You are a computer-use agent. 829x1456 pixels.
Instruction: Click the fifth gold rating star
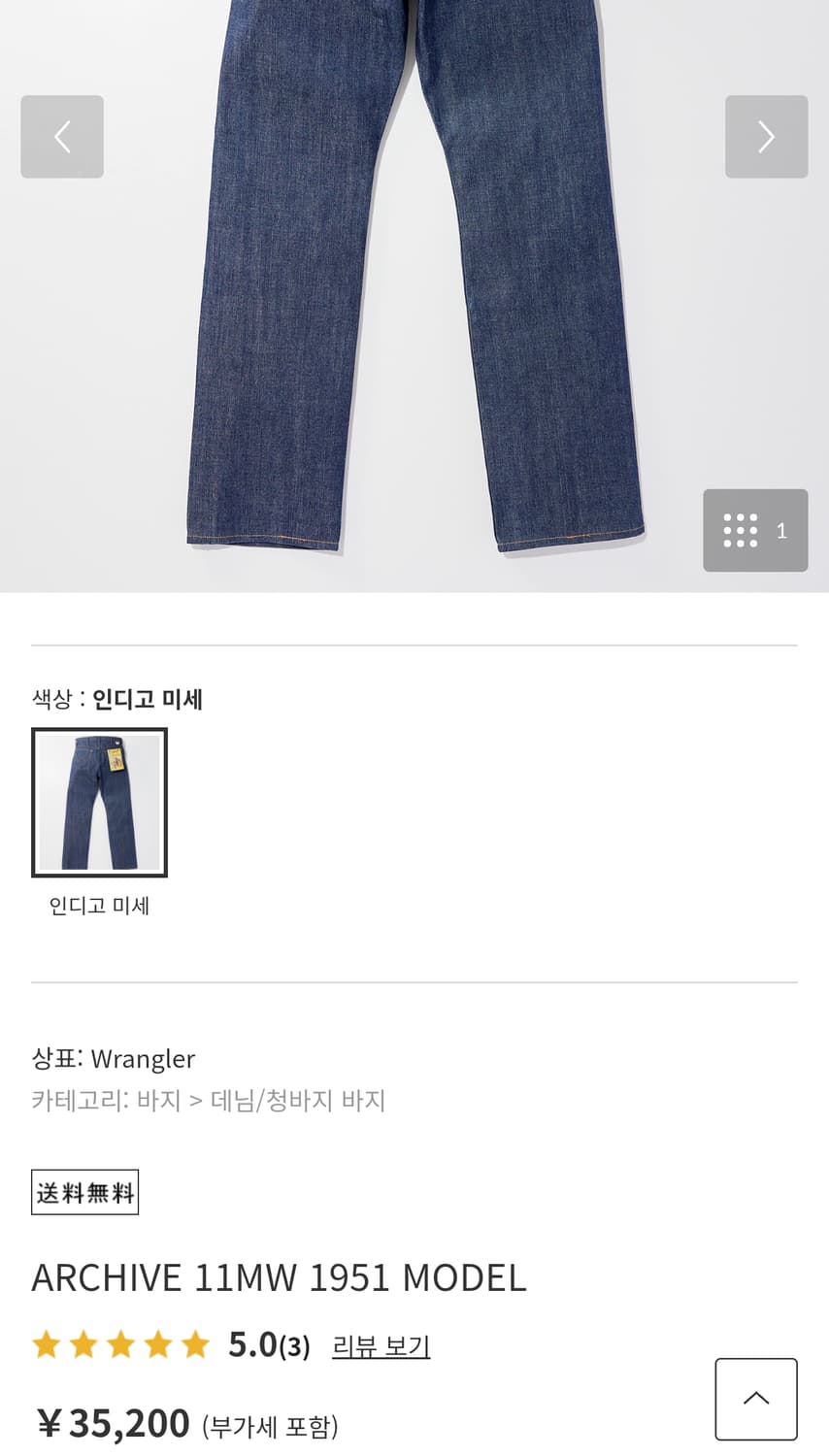(x=197, y=1344)
